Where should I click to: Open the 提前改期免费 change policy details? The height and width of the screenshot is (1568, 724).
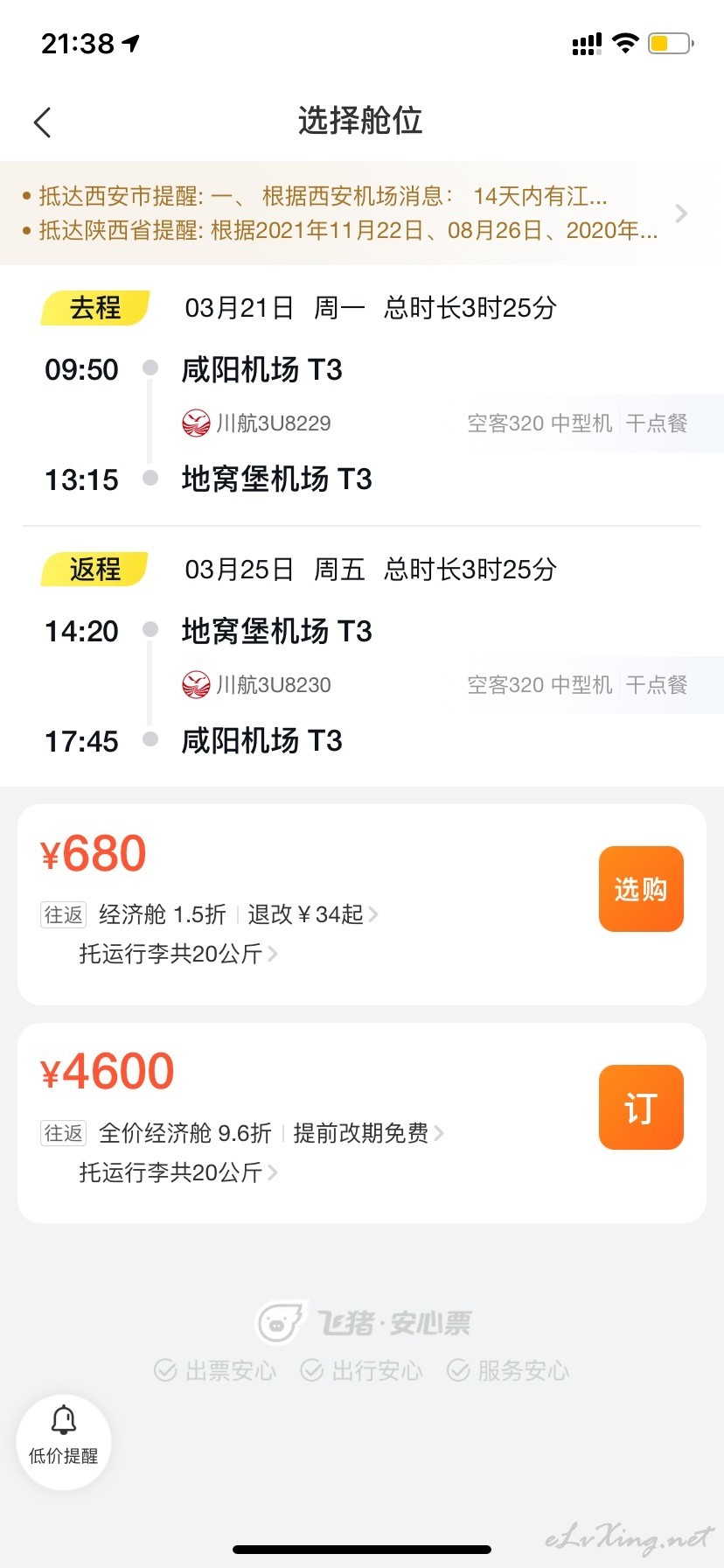tap(368, 1133)
